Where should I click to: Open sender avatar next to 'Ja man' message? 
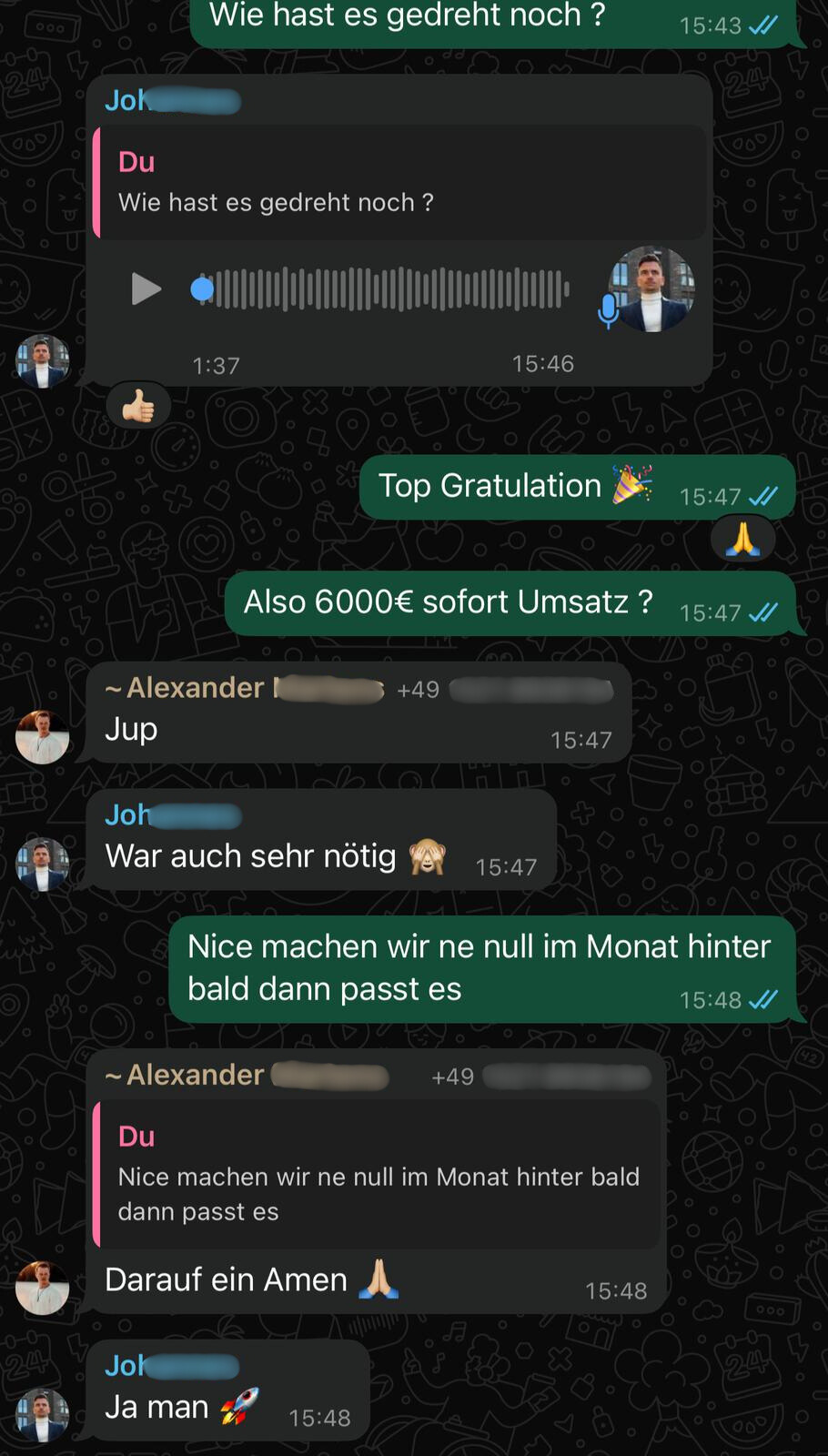tap(42, 1415)
